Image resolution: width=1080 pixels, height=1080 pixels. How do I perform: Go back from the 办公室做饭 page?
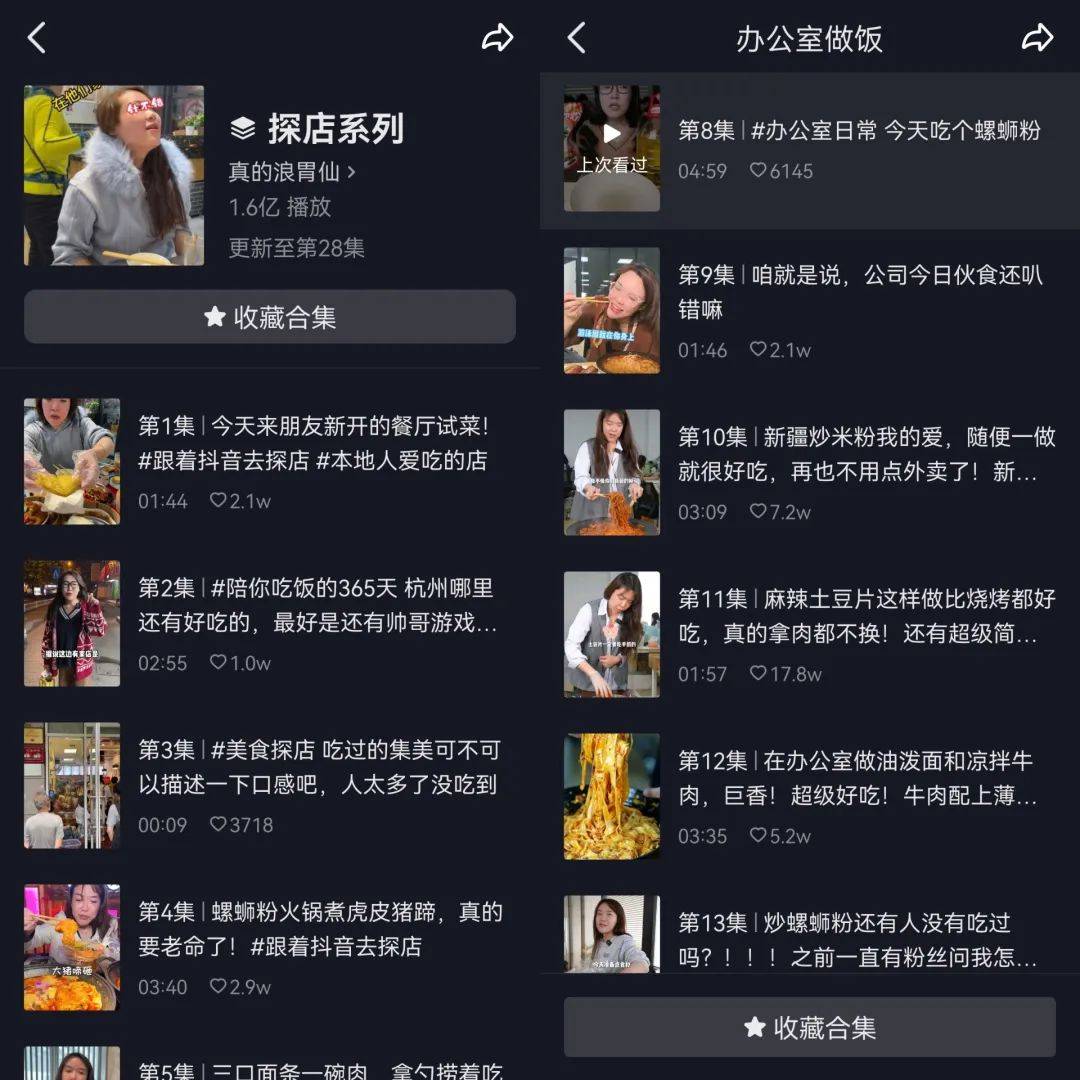pyautogui.click(x=576, y=39)
